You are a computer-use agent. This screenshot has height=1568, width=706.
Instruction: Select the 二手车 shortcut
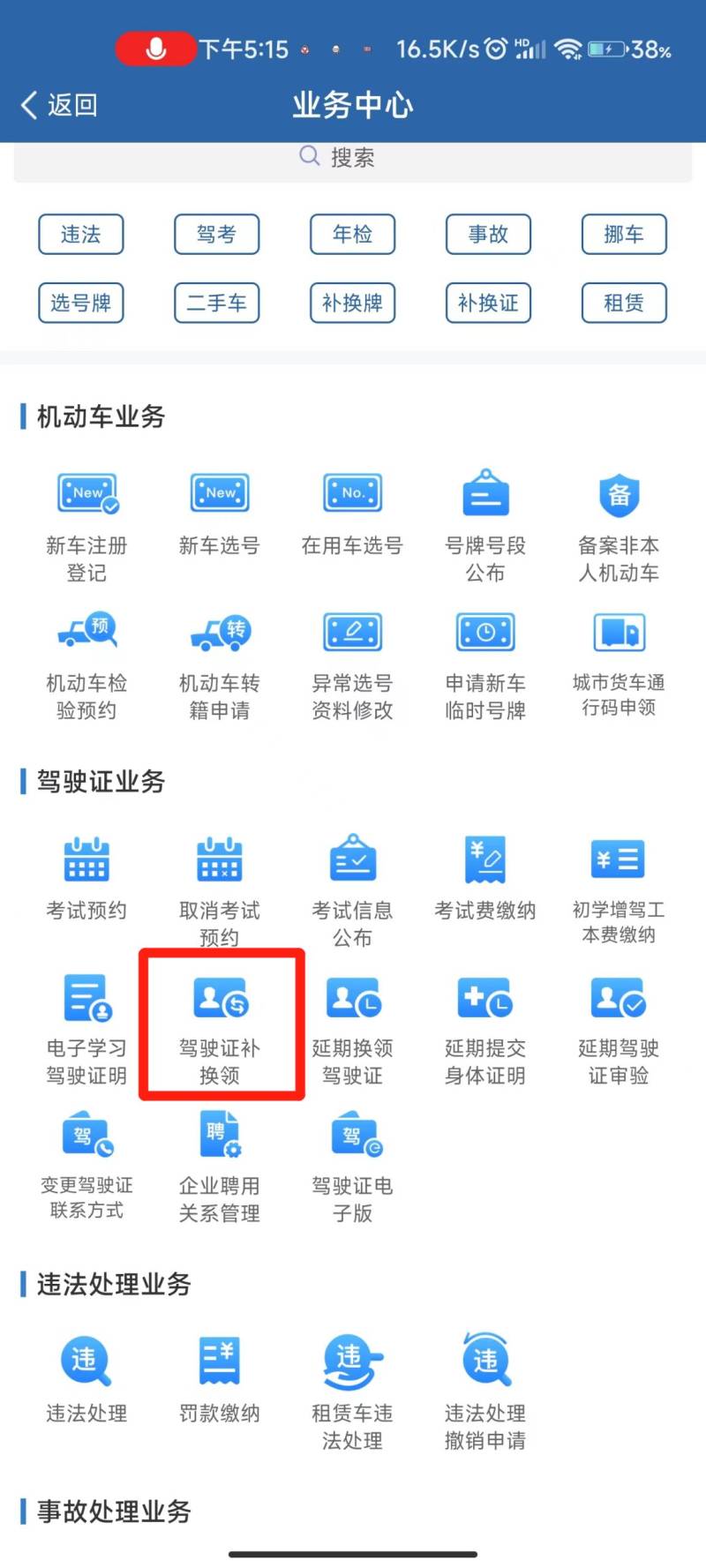point(216,303)
